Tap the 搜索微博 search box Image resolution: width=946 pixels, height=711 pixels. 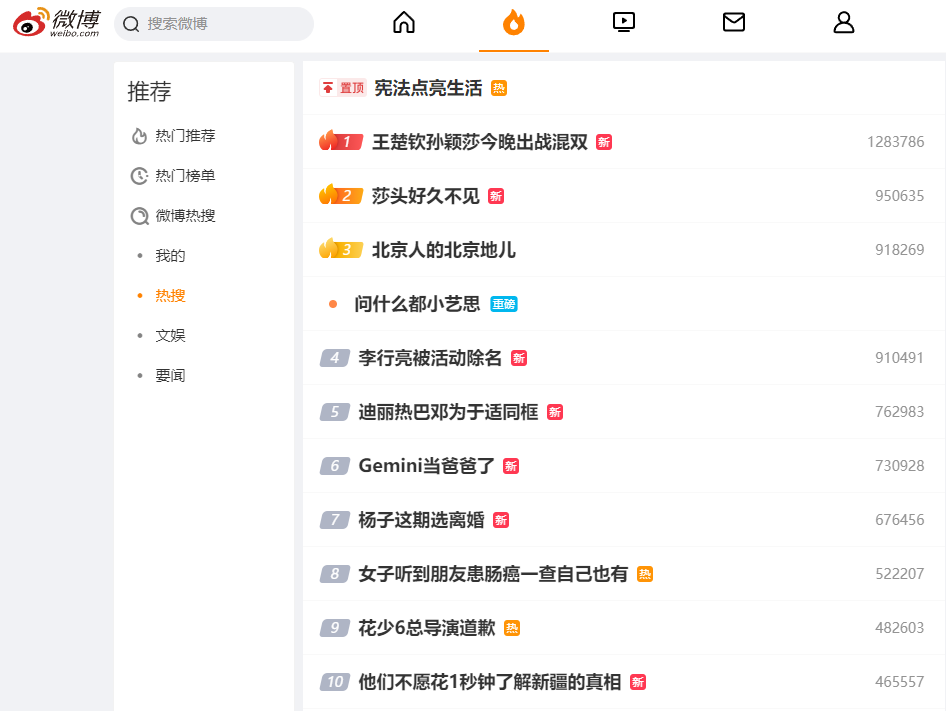click(214, 24)
